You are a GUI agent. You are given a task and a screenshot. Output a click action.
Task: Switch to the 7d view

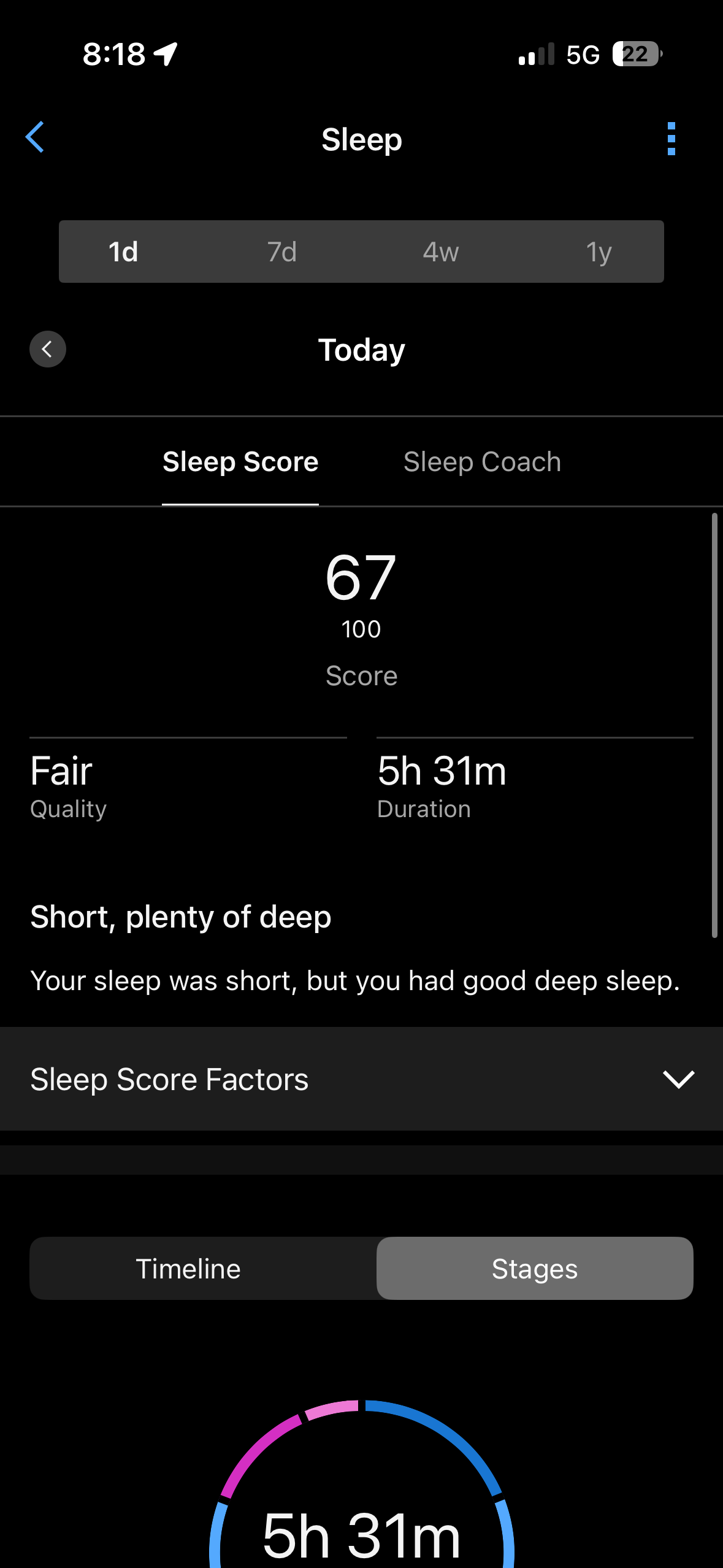[282, 252]
